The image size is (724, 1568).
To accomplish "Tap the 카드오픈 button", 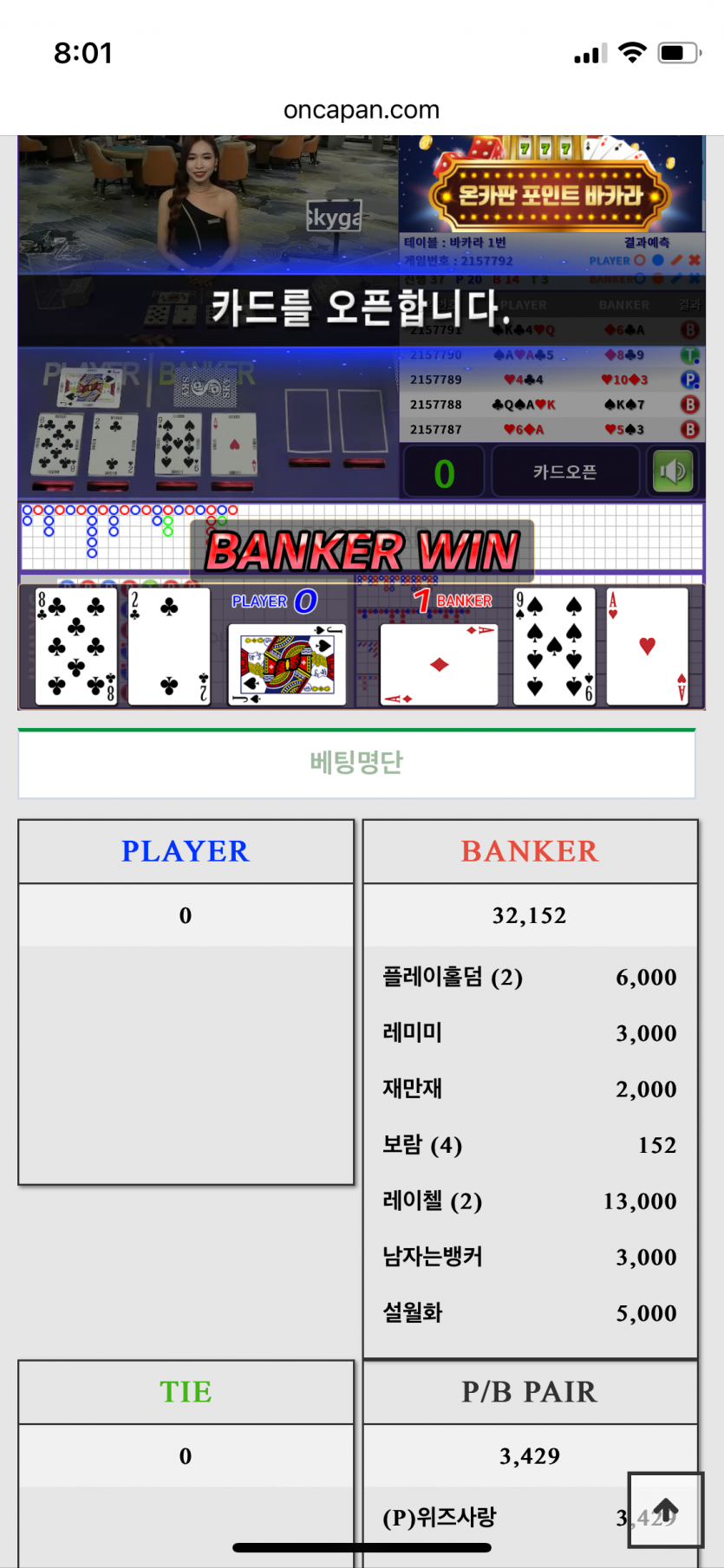I will click(564, 472).
